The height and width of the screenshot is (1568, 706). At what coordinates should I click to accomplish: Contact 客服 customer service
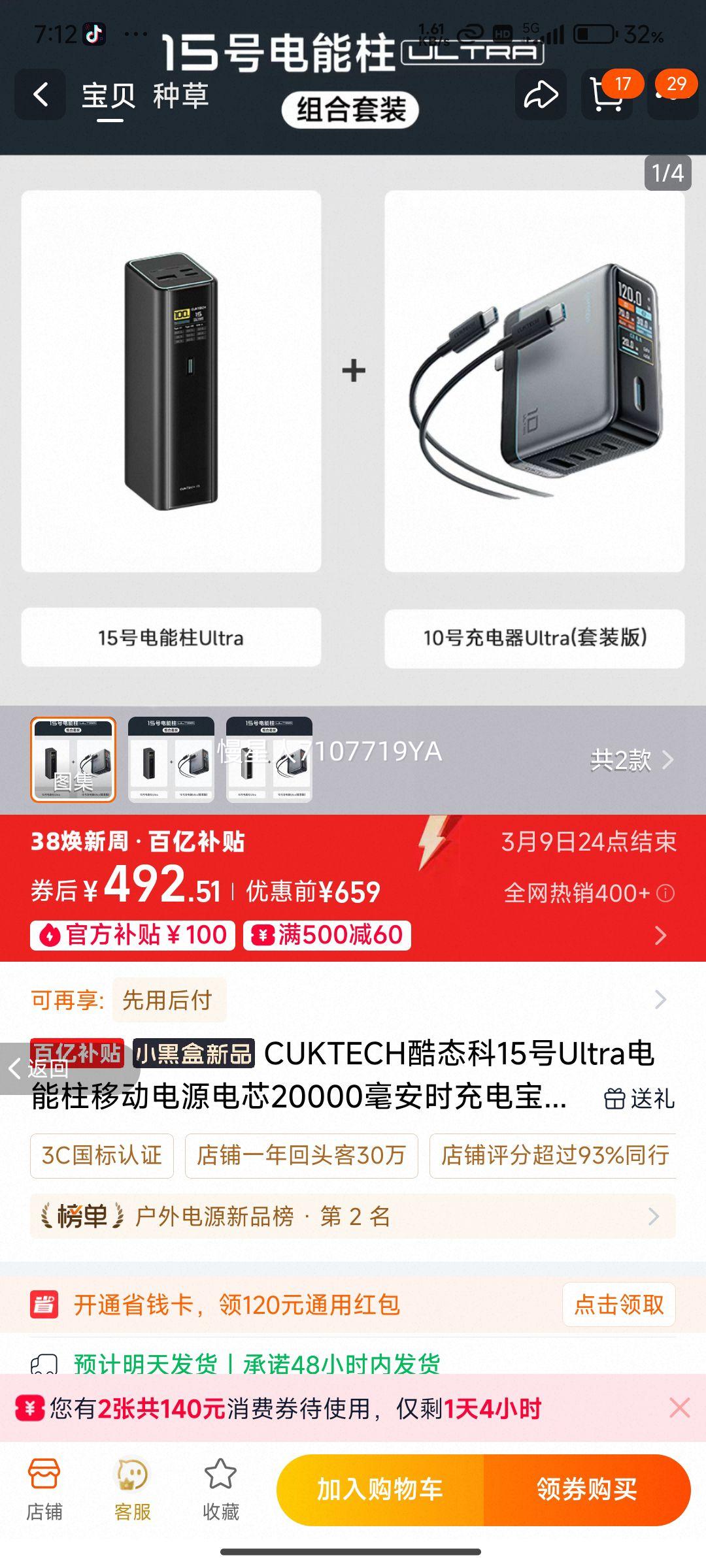pyautogui.click(x=133, y=1490)
